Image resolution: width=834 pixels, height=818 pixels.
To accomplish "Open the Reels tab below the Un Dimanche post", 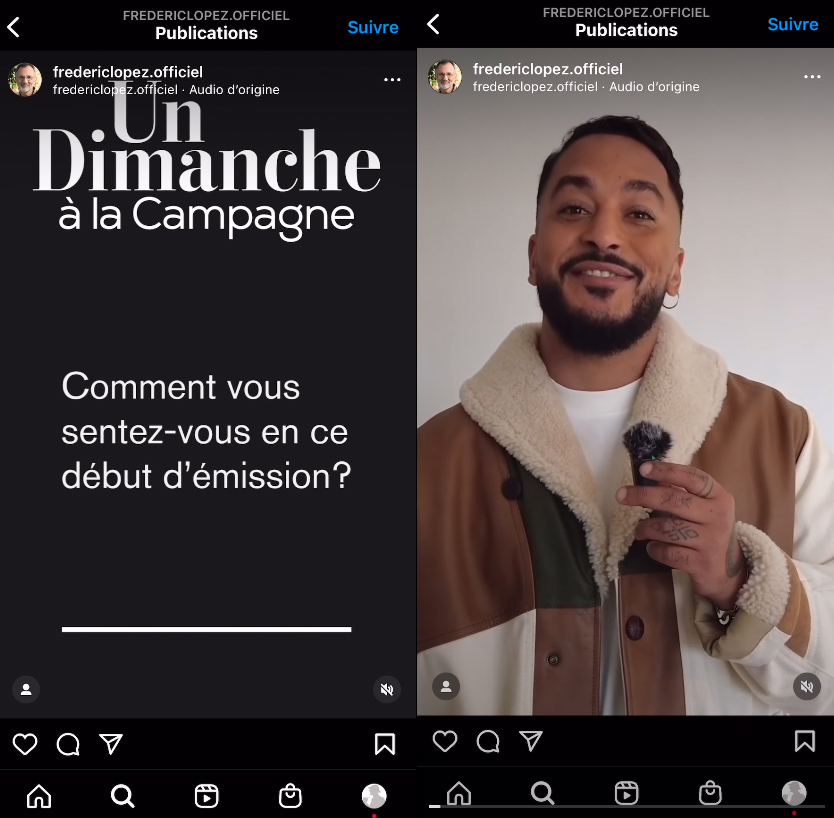I will pyautogui.click(x=206, y=796).
